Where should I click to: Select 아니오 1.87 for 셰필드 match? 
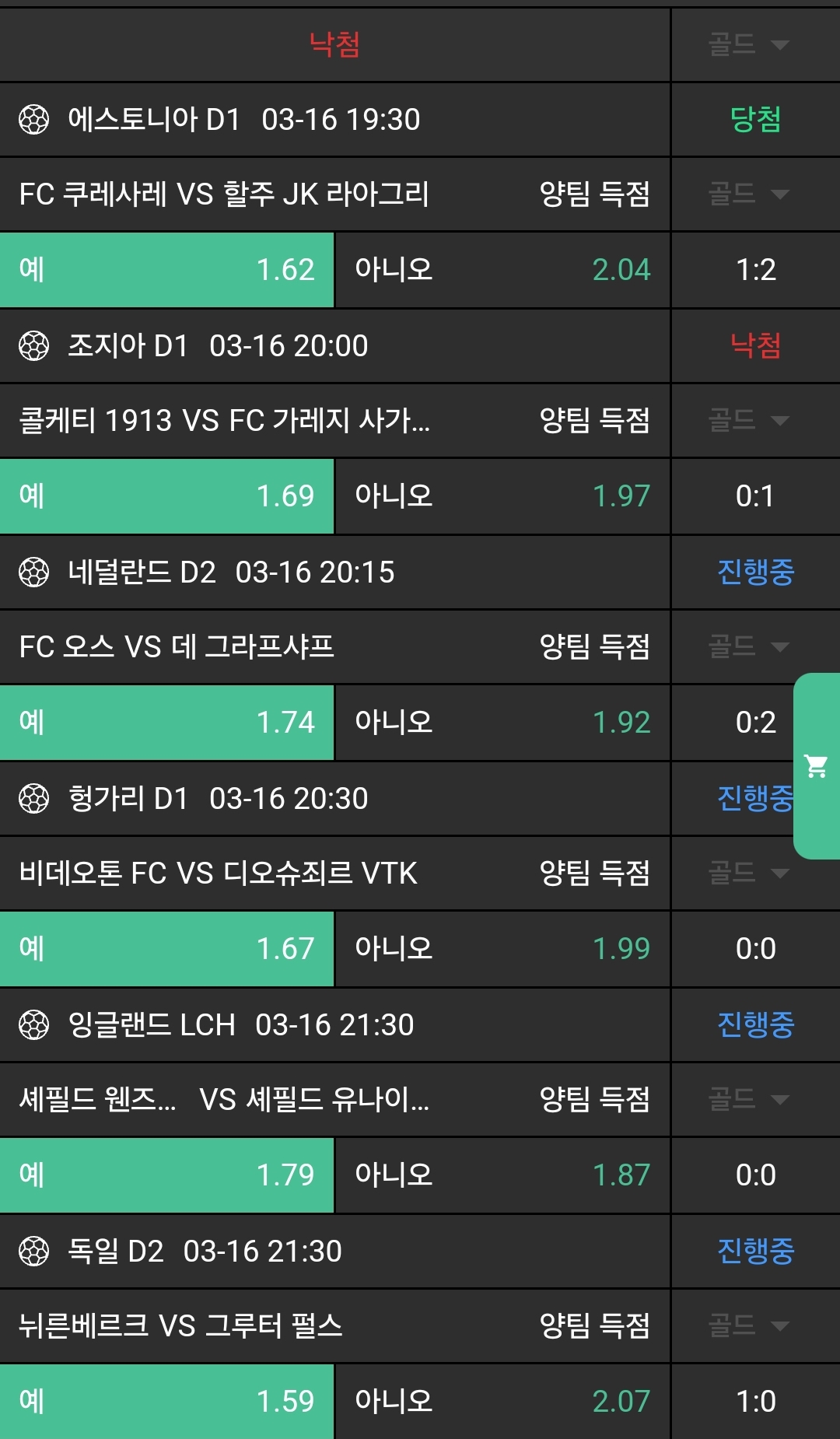[x=502, y=1175]
